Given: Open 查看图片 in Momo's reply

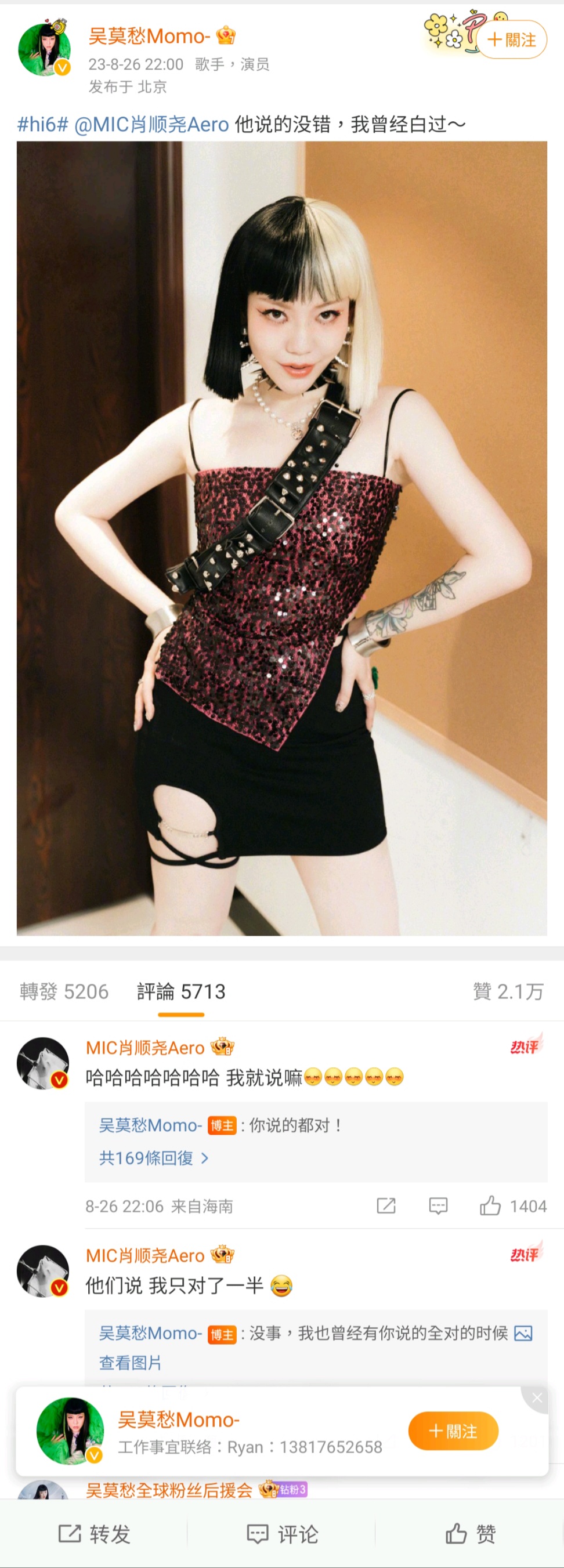Looking at the screenshot, I should [x=131, y=1362].
